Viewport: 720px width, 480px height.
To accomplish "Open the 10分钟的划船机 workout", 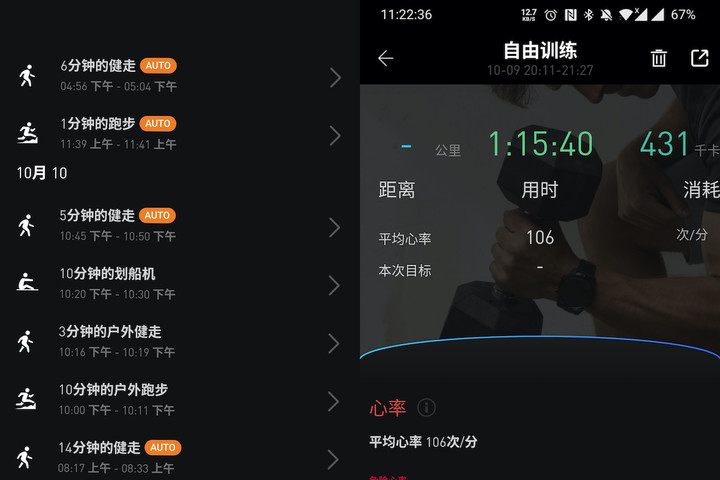I will coord(180,283).
